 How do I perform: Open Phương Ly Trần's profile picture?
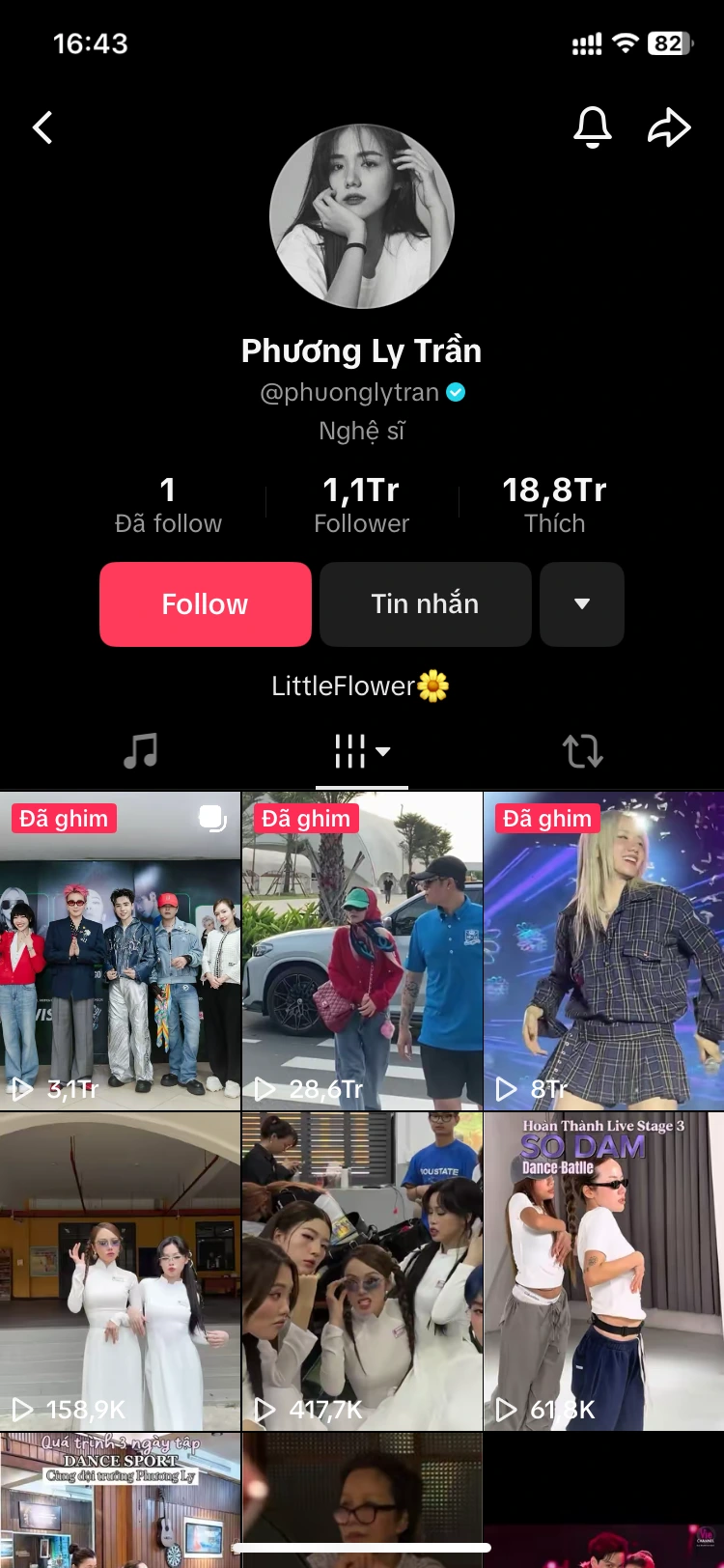coord(362,216)
